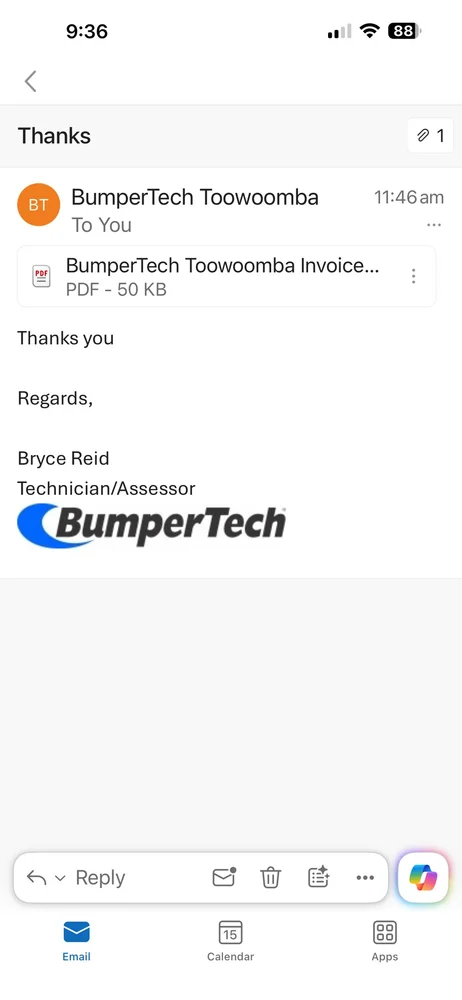Tap the BT sender avatar
The width and height of the screenshot is (462, 1000).
click(38, 205)
